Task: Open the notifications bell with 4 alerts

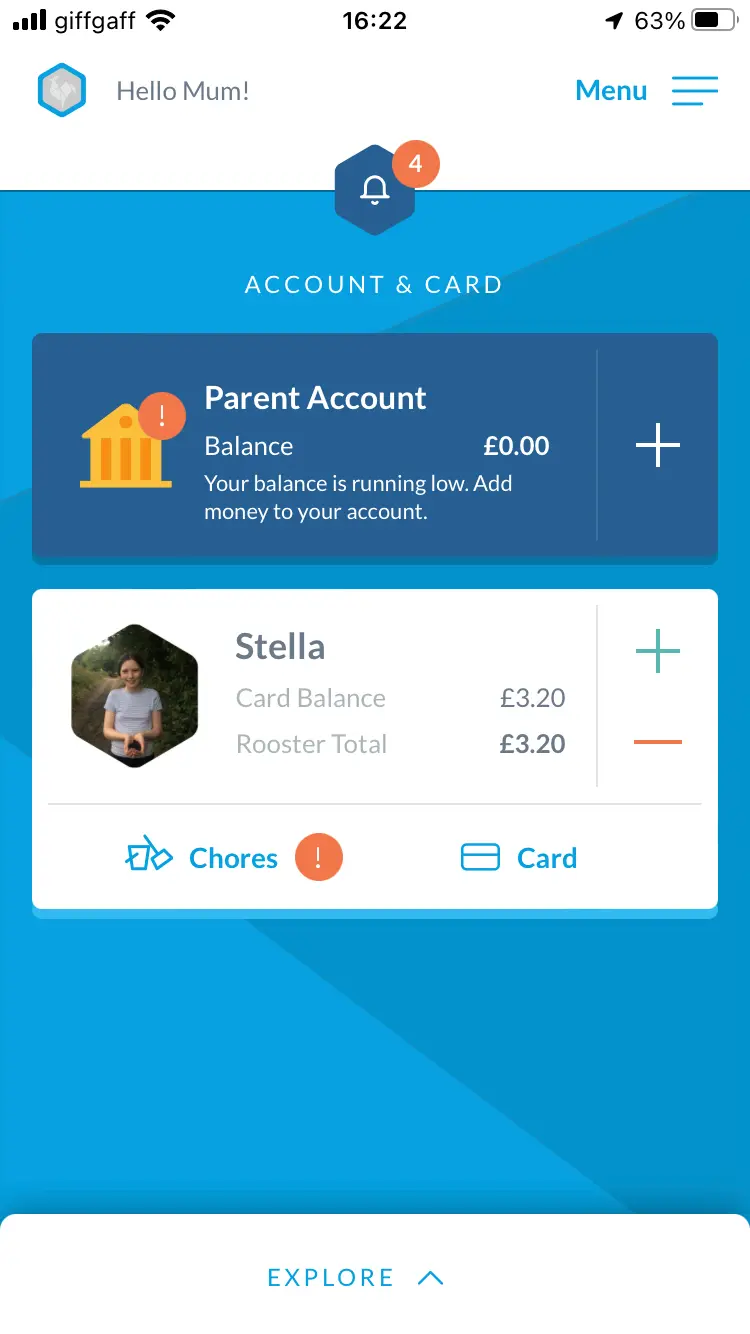Action: coord(375,190)
